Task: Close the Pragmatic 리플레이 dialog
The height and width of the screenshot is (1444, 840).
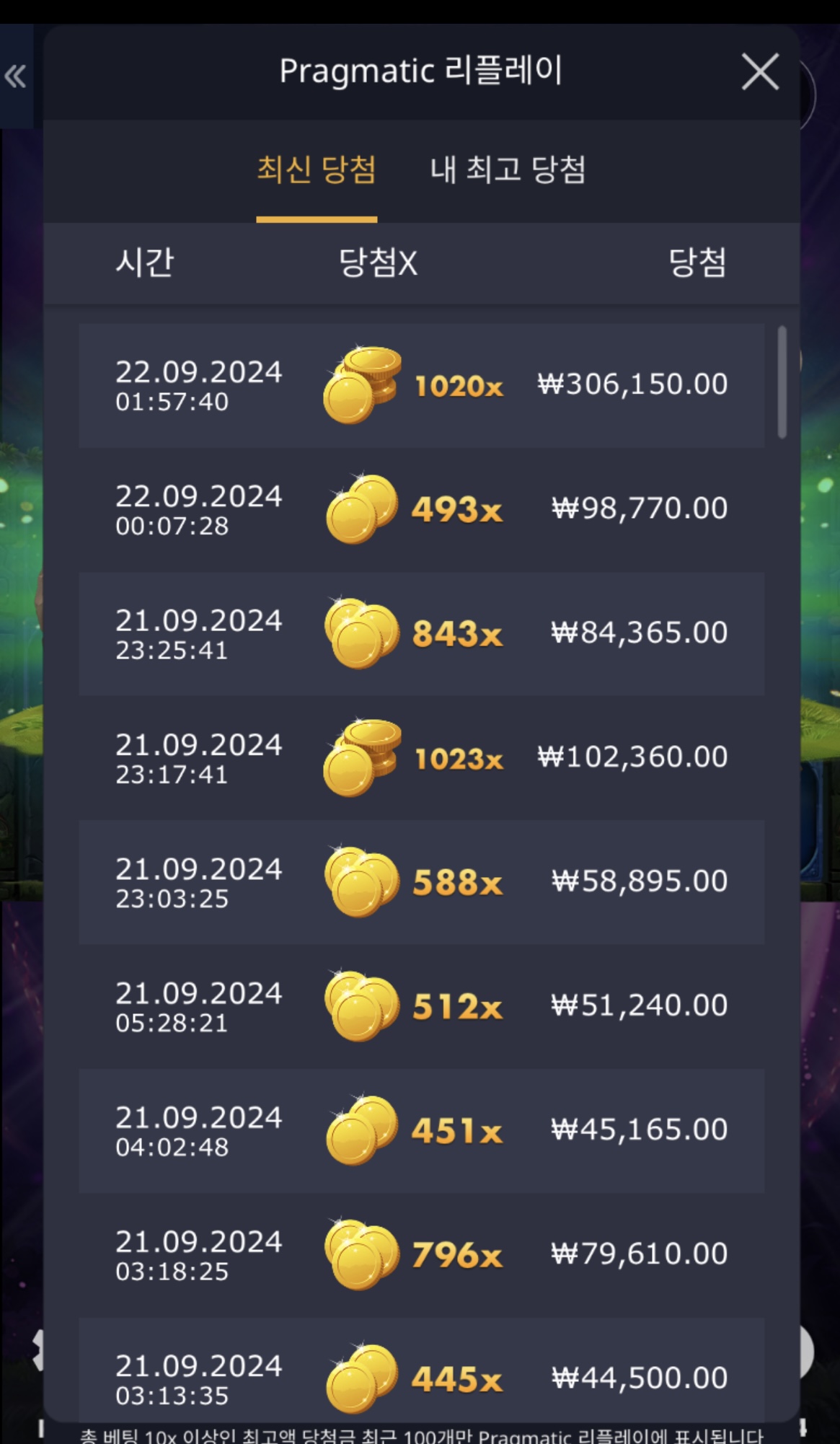Action: [x=760, y=72]
